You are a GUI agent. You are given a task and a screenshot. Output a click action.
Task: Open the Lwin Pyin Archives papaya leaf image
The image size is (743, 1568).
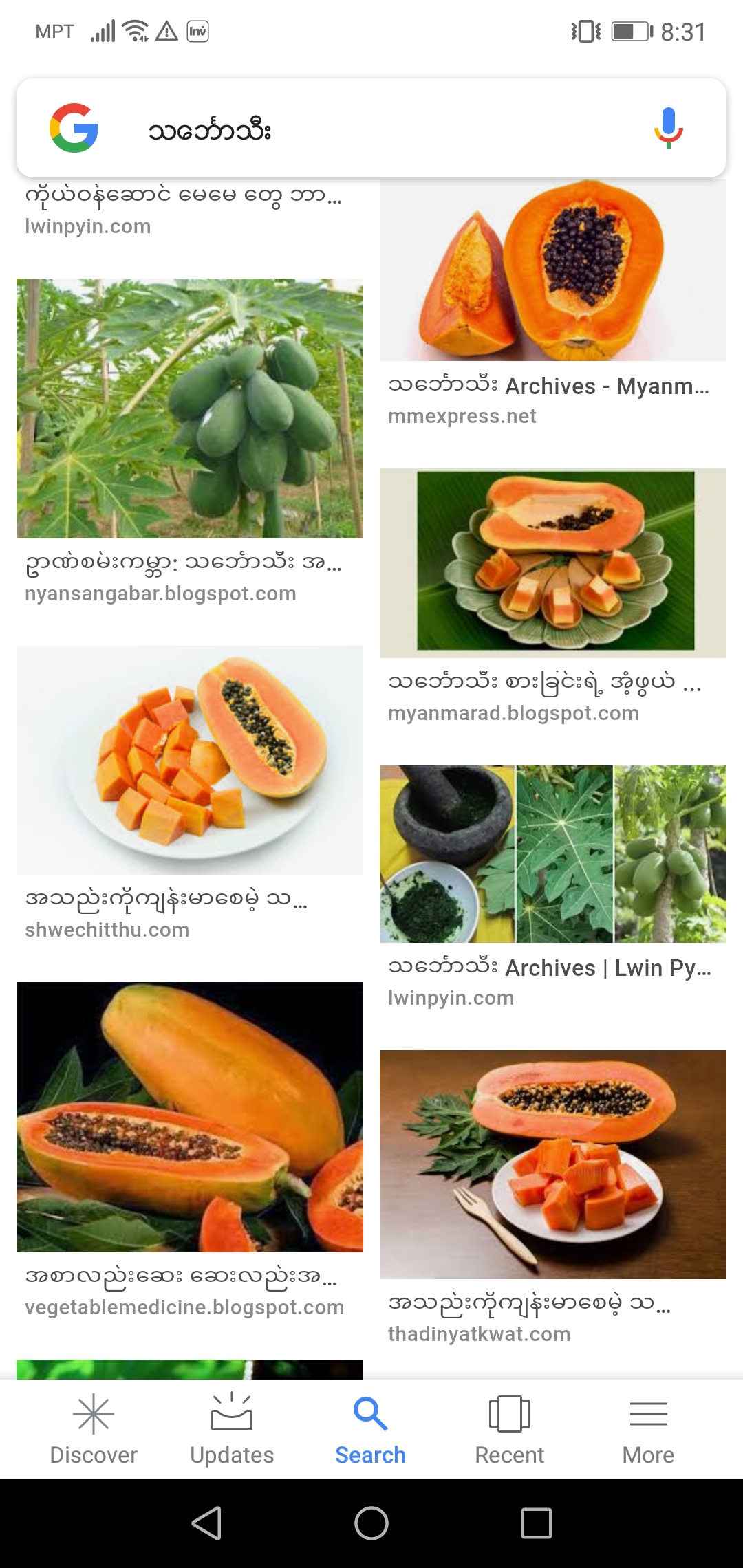coord(553,853)
